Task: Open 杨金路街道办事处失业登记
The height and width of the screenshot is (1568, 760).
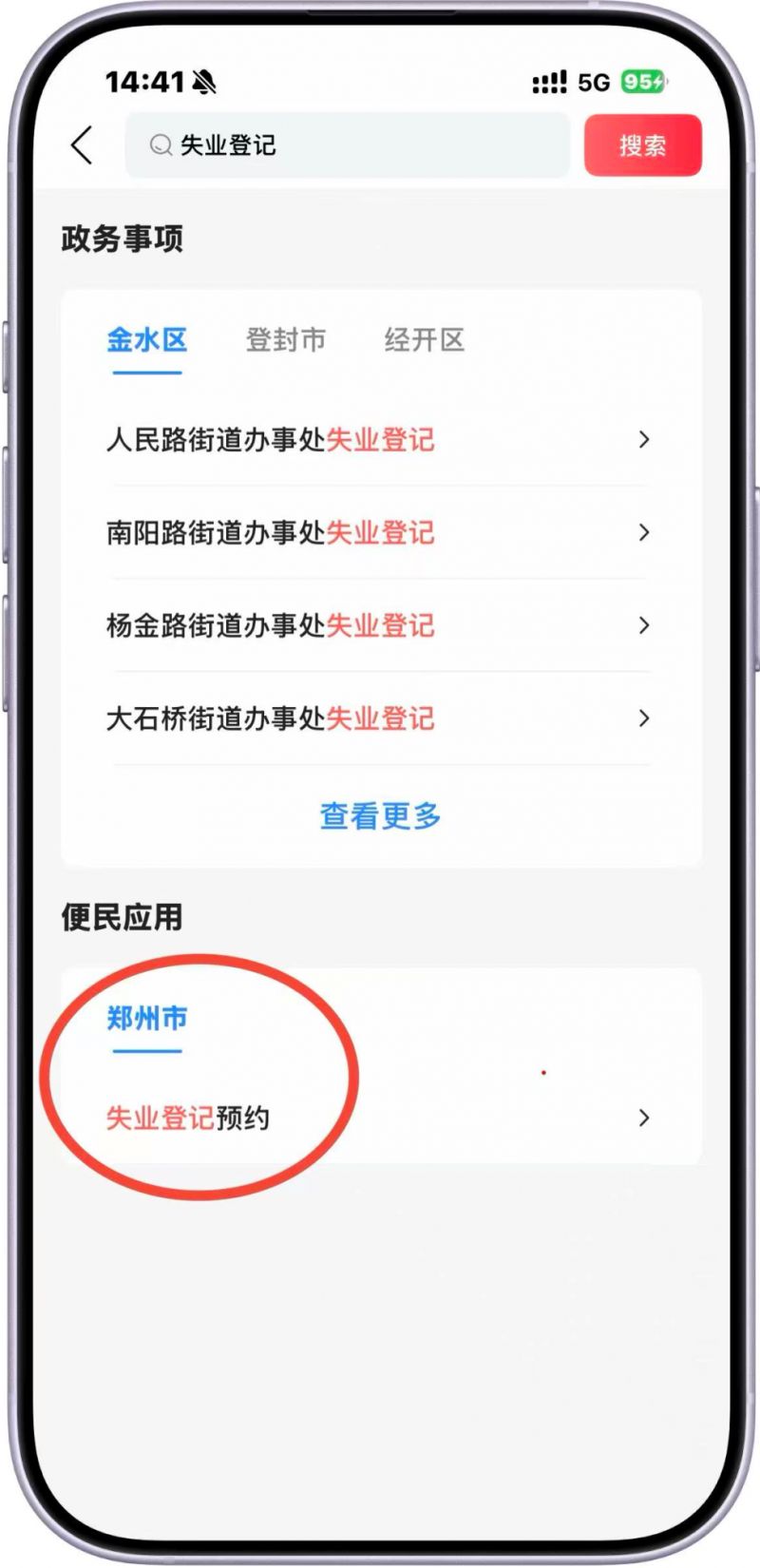Action: tap(380, 625)
